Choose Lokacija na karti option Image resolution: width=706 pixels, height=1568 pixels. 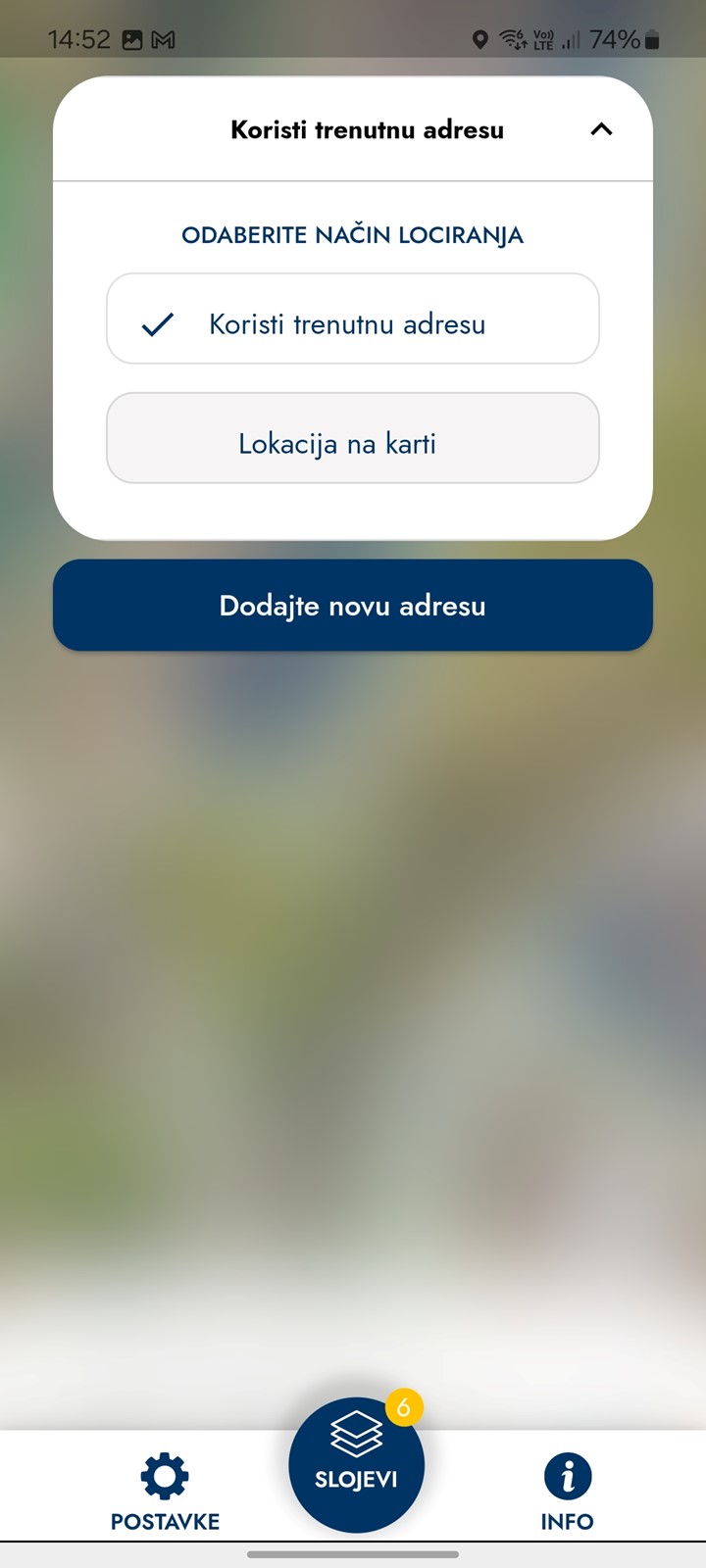pos(353,438)
